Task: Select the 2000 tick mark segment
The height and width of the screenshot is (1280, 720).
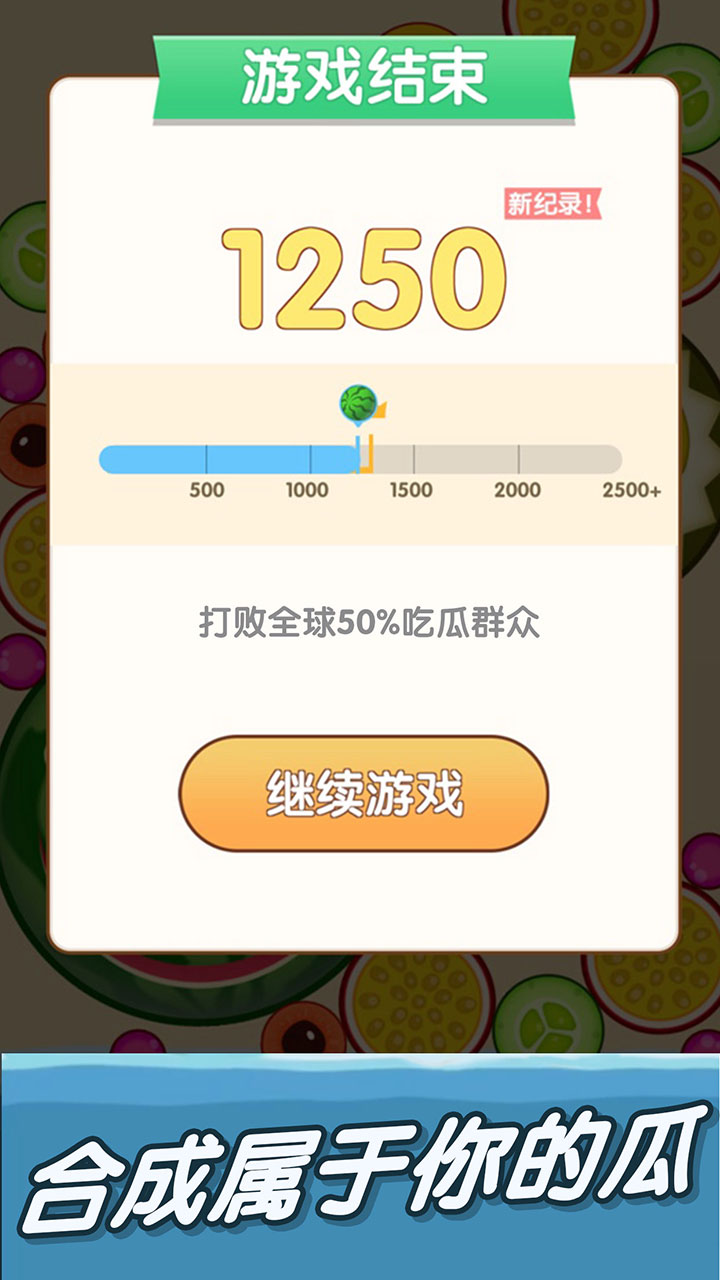Action: [x=519, y=456]
